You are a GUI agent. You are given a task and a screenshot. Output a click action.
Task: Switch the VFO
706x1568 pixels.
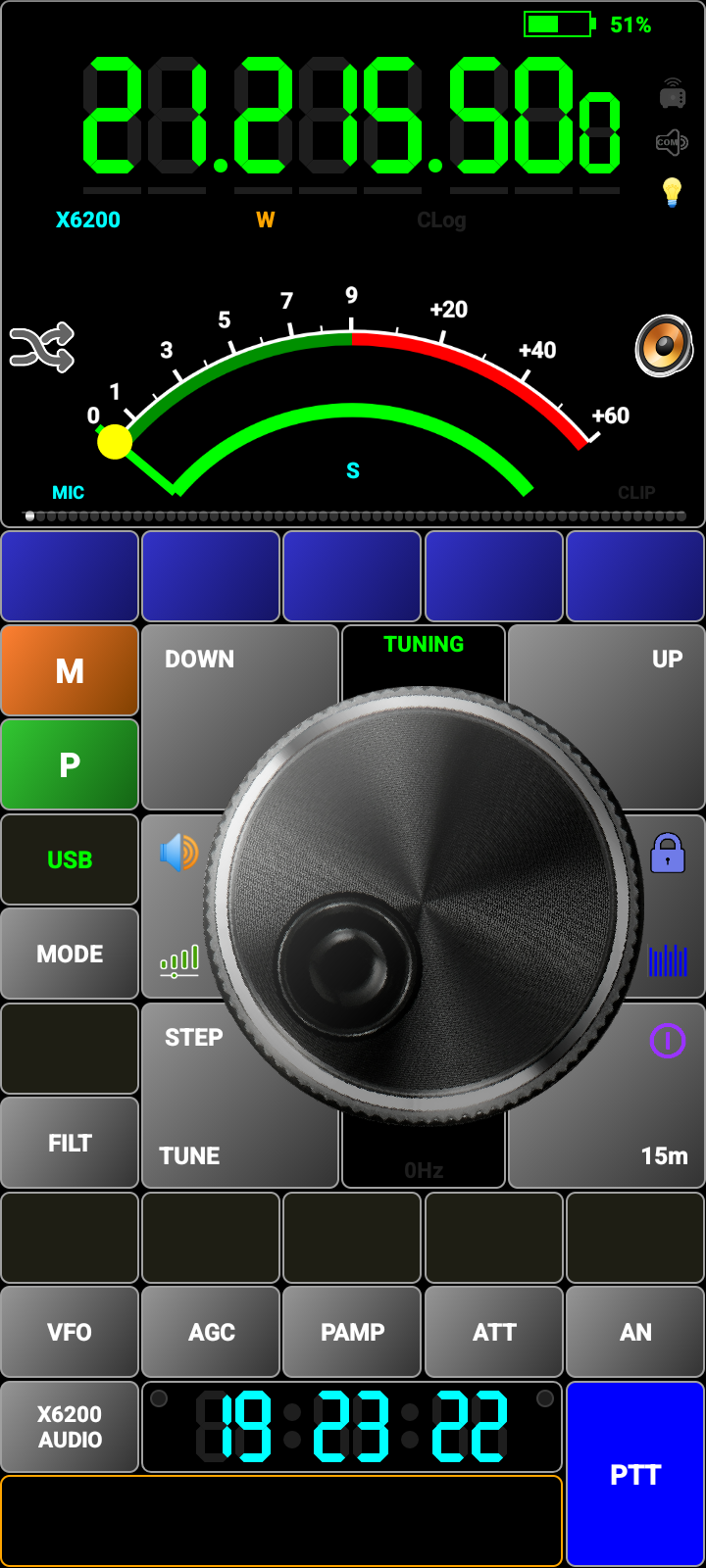70,1332
